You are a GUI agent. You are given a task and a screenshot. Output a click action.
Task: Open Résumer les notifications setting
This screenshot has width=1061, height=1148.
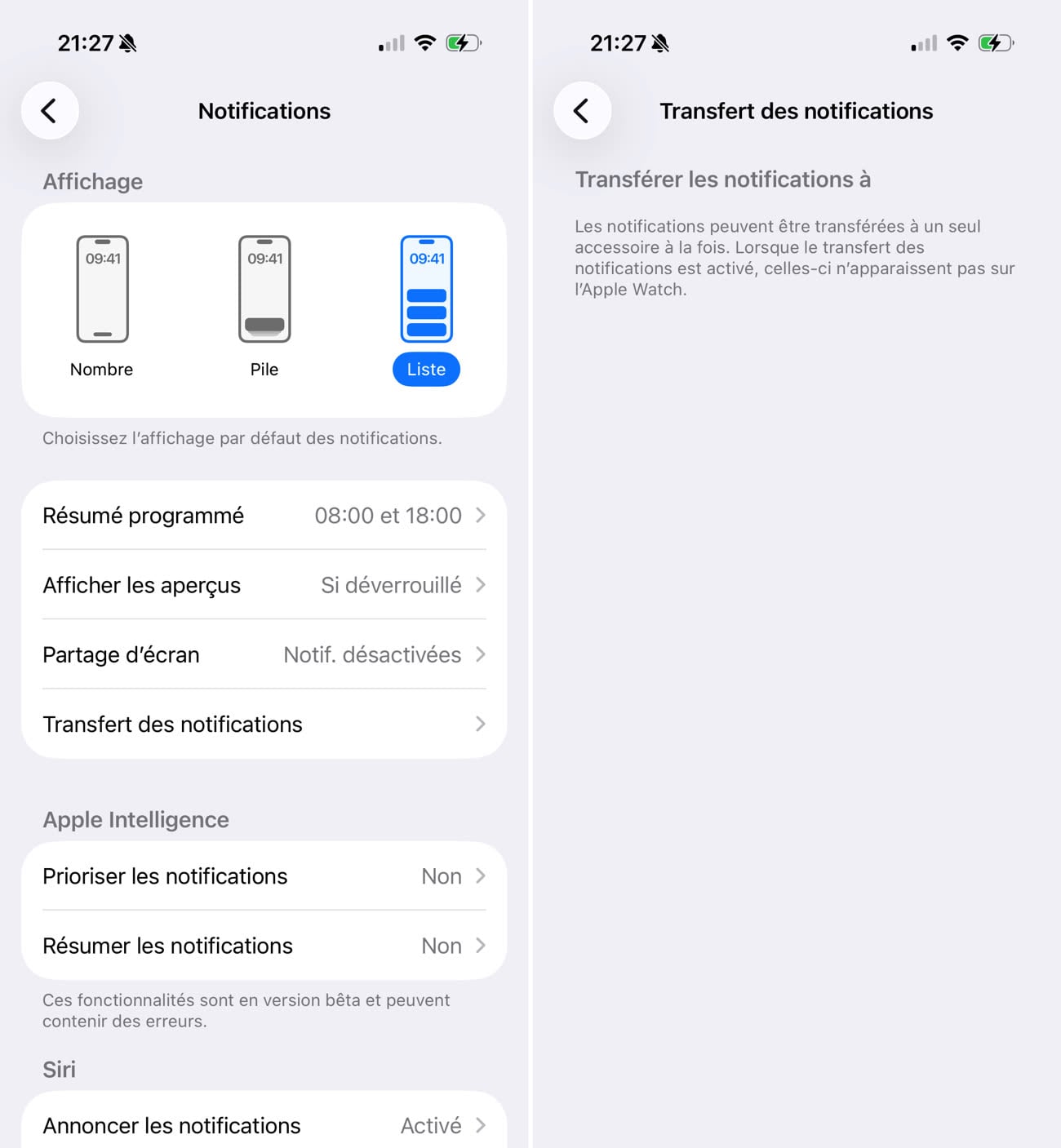point(264,946)
